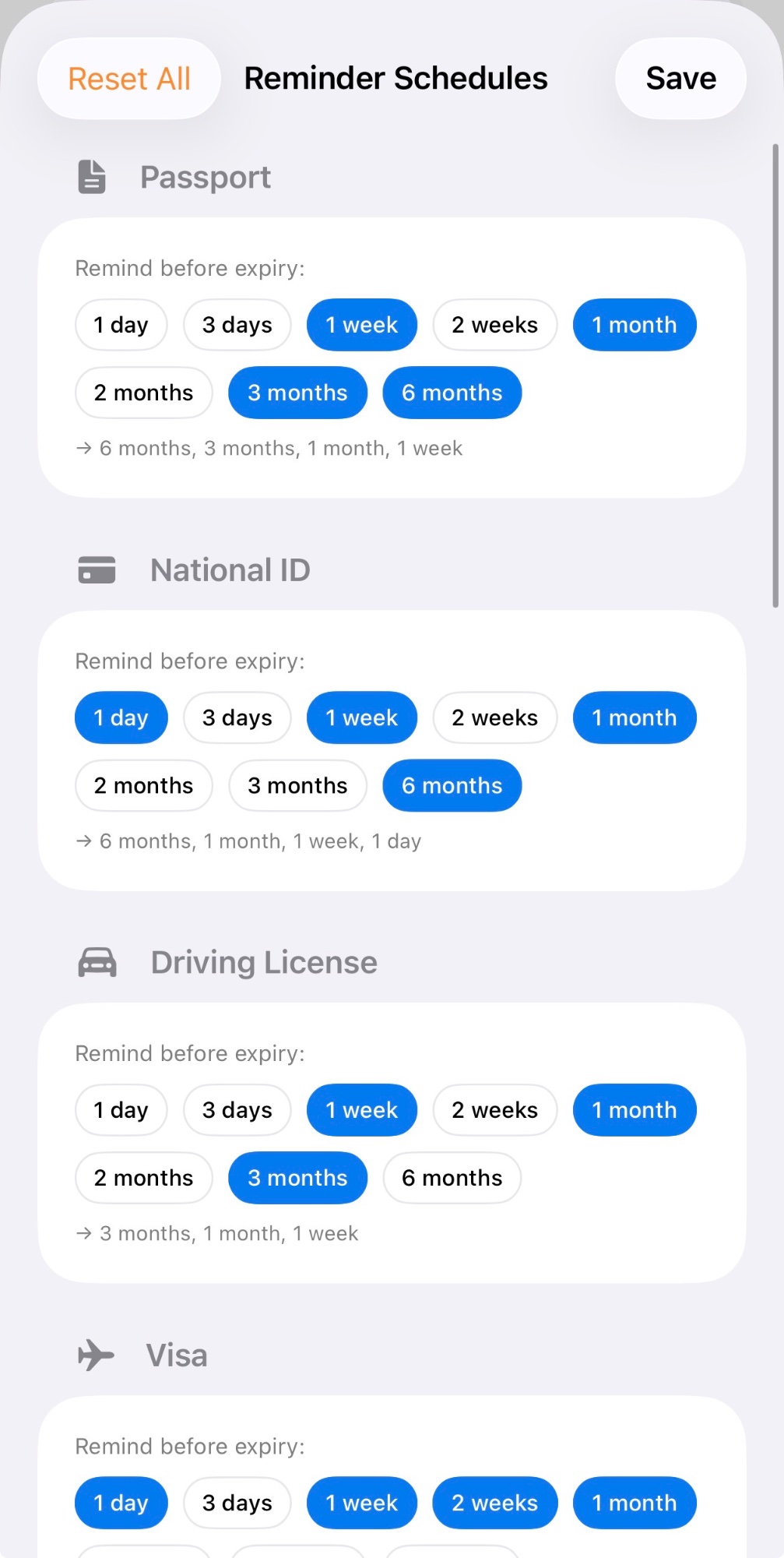
Task: Deselect Driving License 3 months chip
Action: pyautogui.click(x=297, y=1178)
